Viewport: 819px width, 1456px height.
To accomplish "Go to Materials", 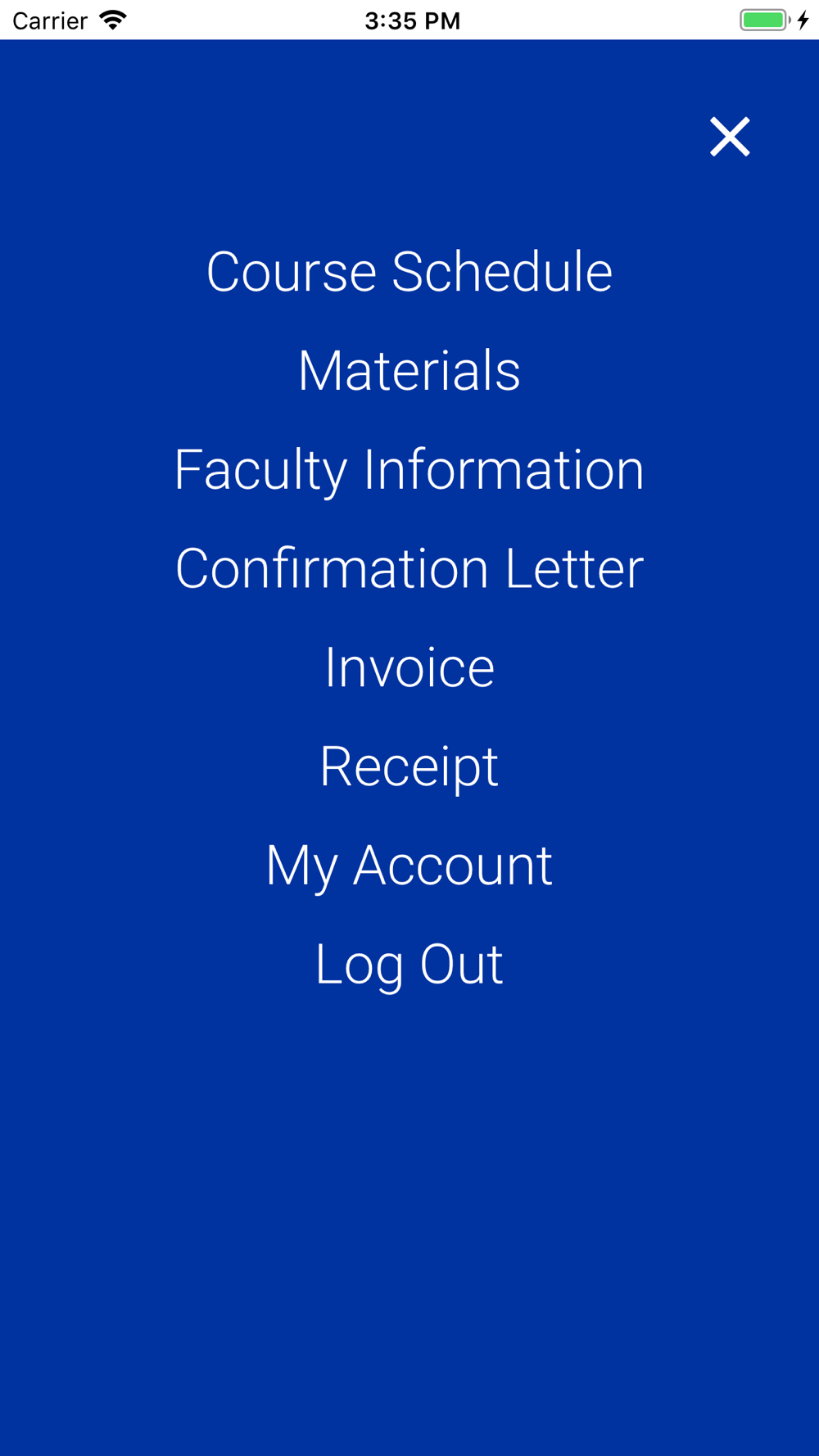I will pyautogui.click(x=409, y=371).
